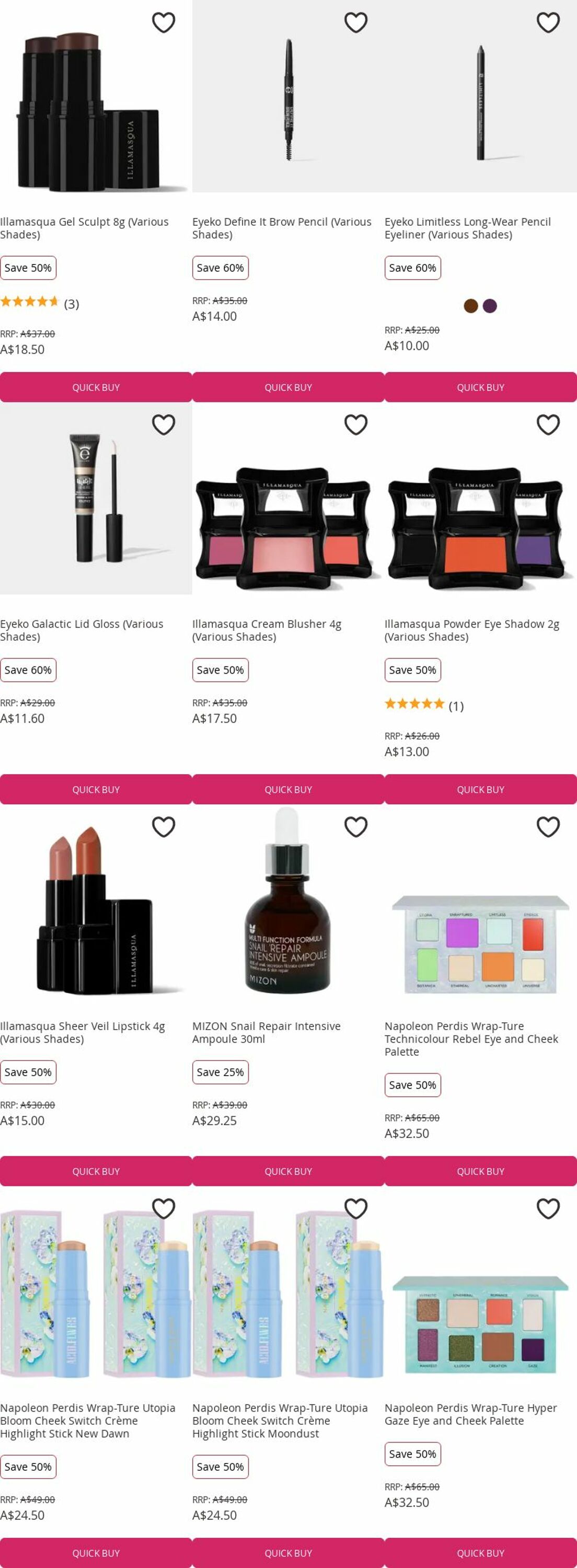Heart the Technicolour Rebel Eye and Cheek Palette
Screen dimensions: 577x1568
point(548,827)
